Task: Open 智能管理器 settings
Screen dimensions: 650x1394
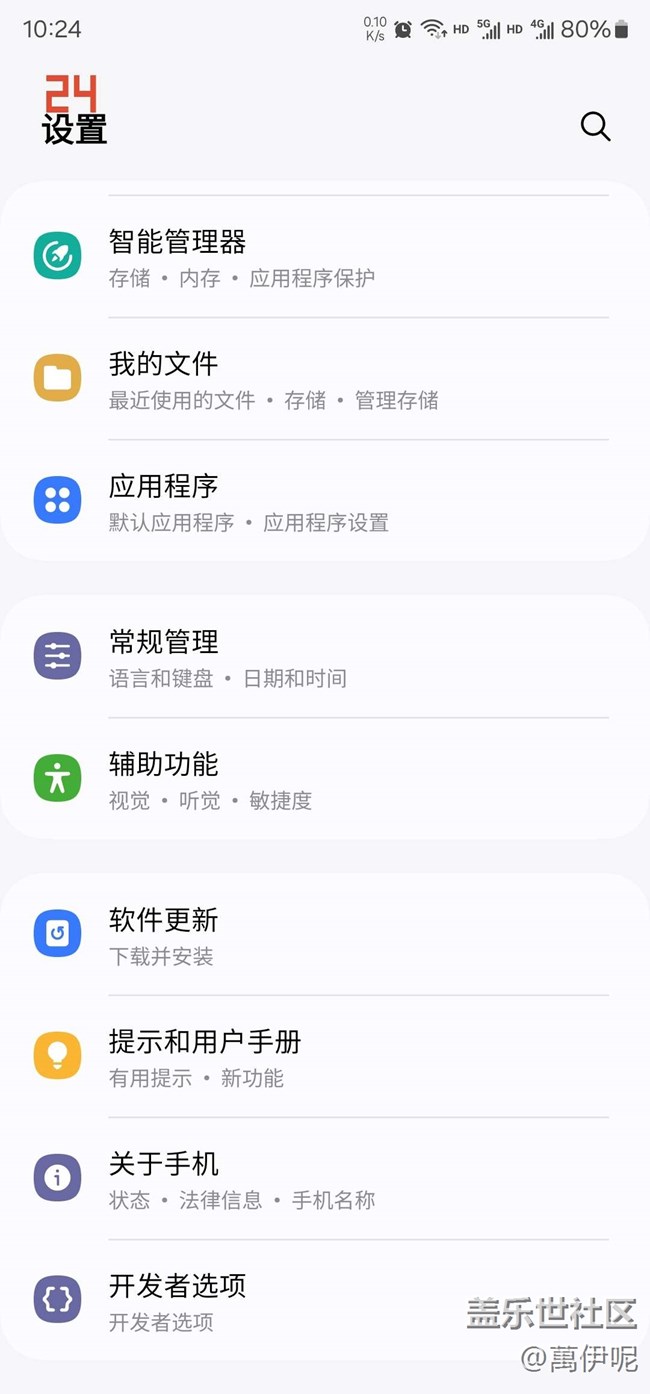Action: (x=324, y=257)
